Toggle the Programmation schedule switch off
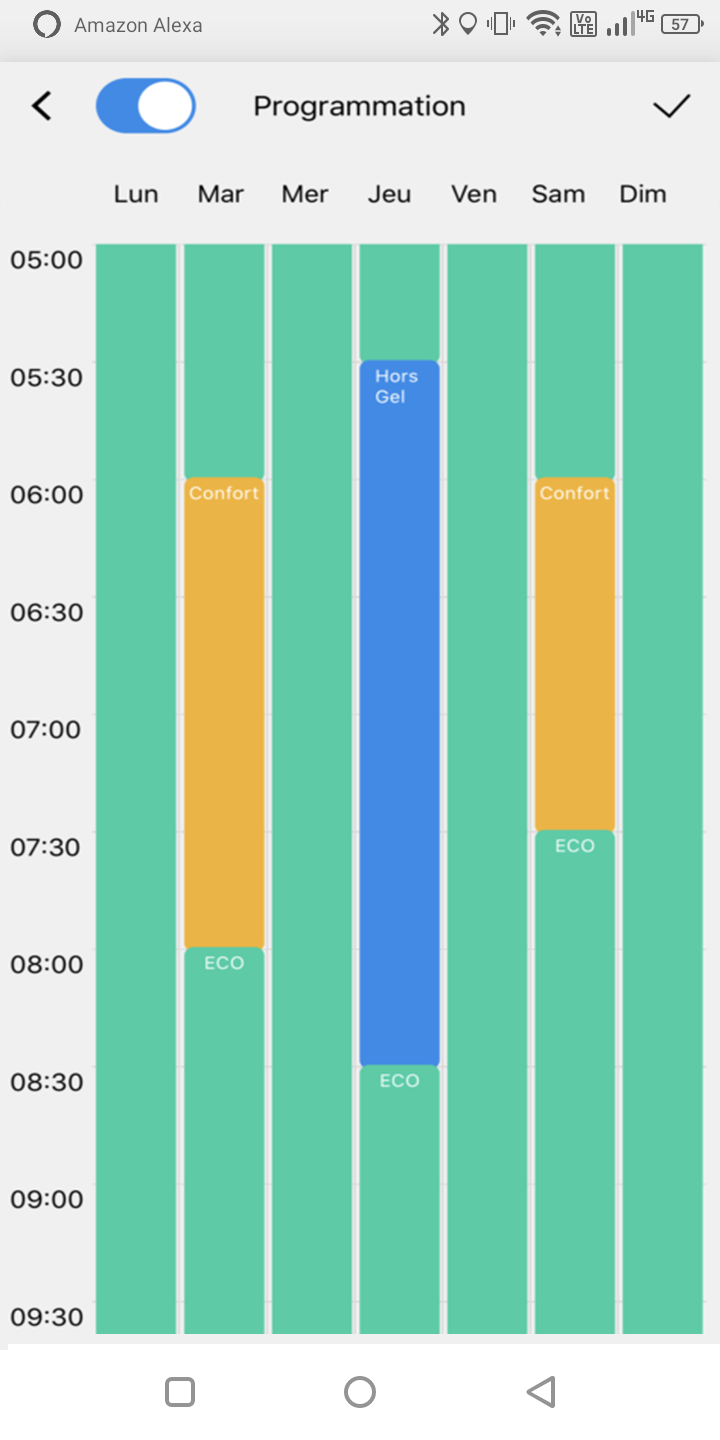Image resolution: width=720 pixels, height=1440 pixels. click(x=145, y=106)
